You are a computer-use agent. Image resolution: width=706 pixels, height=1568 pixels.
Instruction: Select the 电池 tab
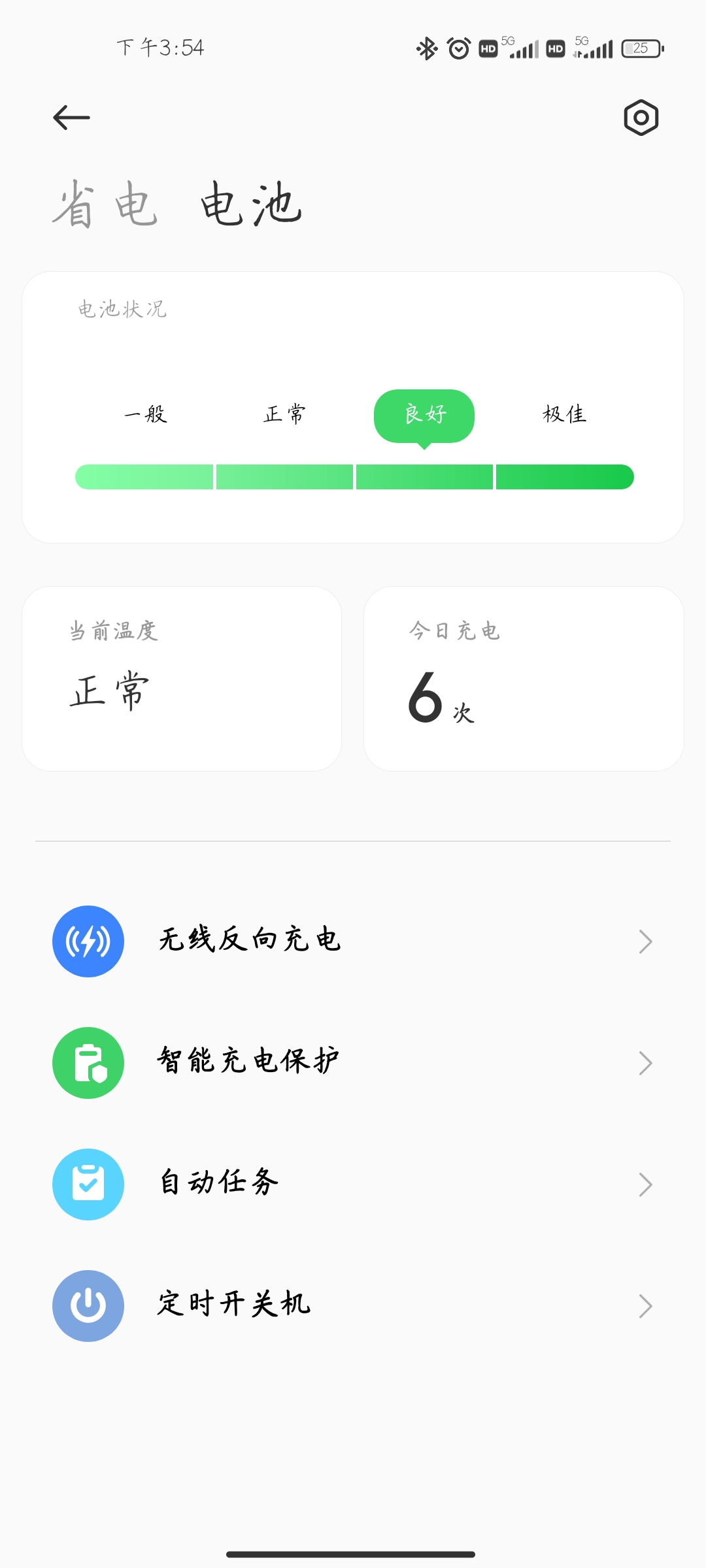point(251,204)
